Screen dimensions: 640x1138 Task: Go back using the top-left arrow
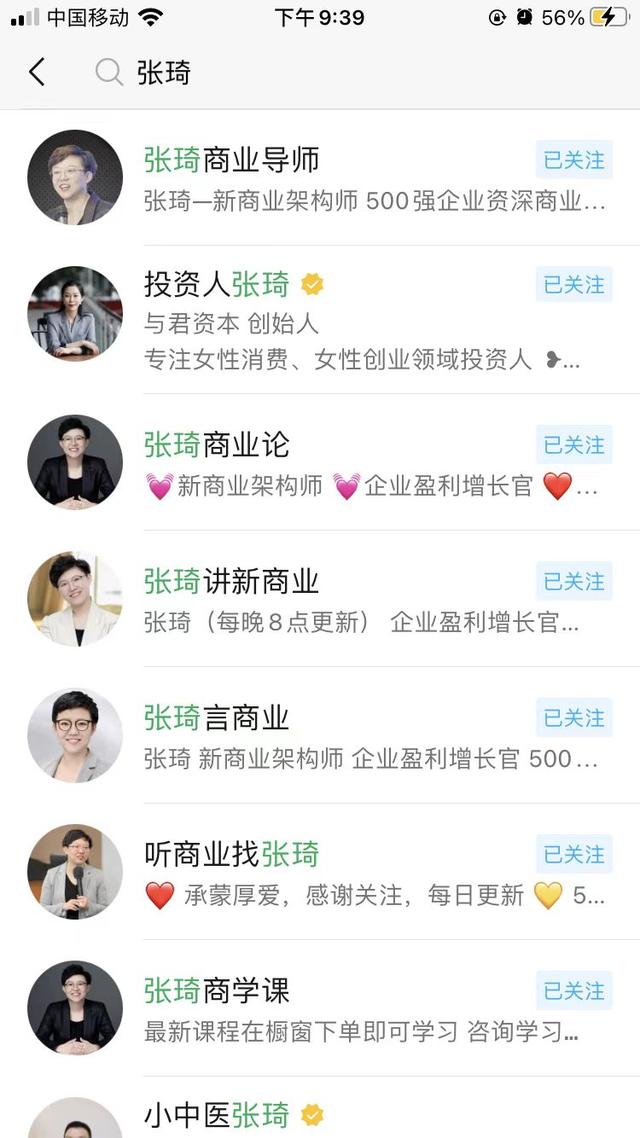pyautogui.click(x=37, y=72)
